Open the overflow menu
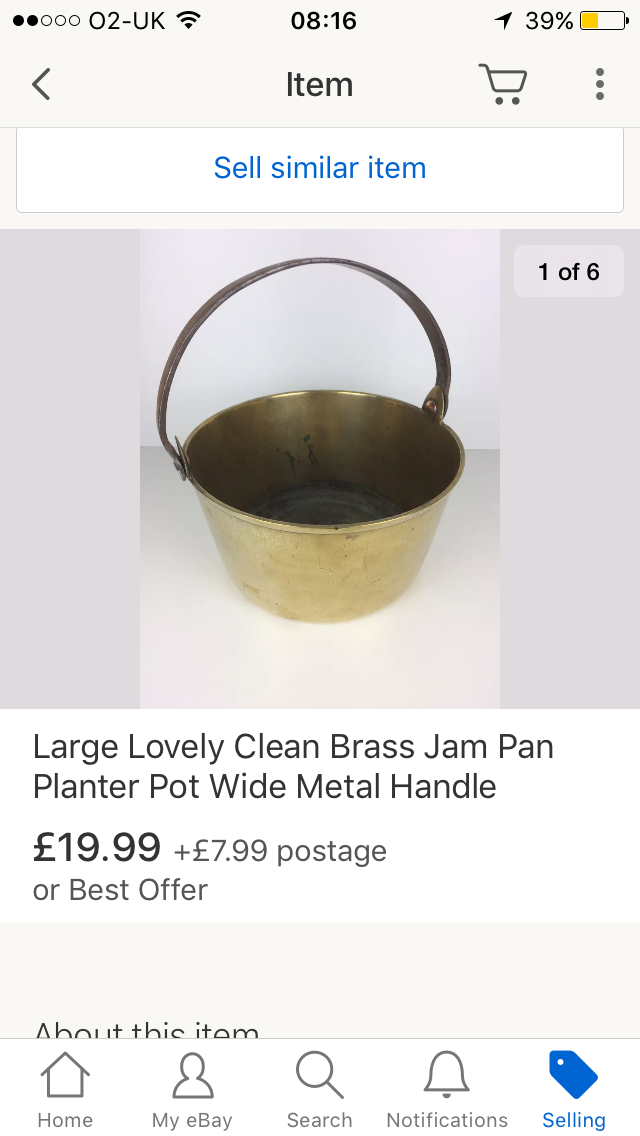 click(600, 84)
